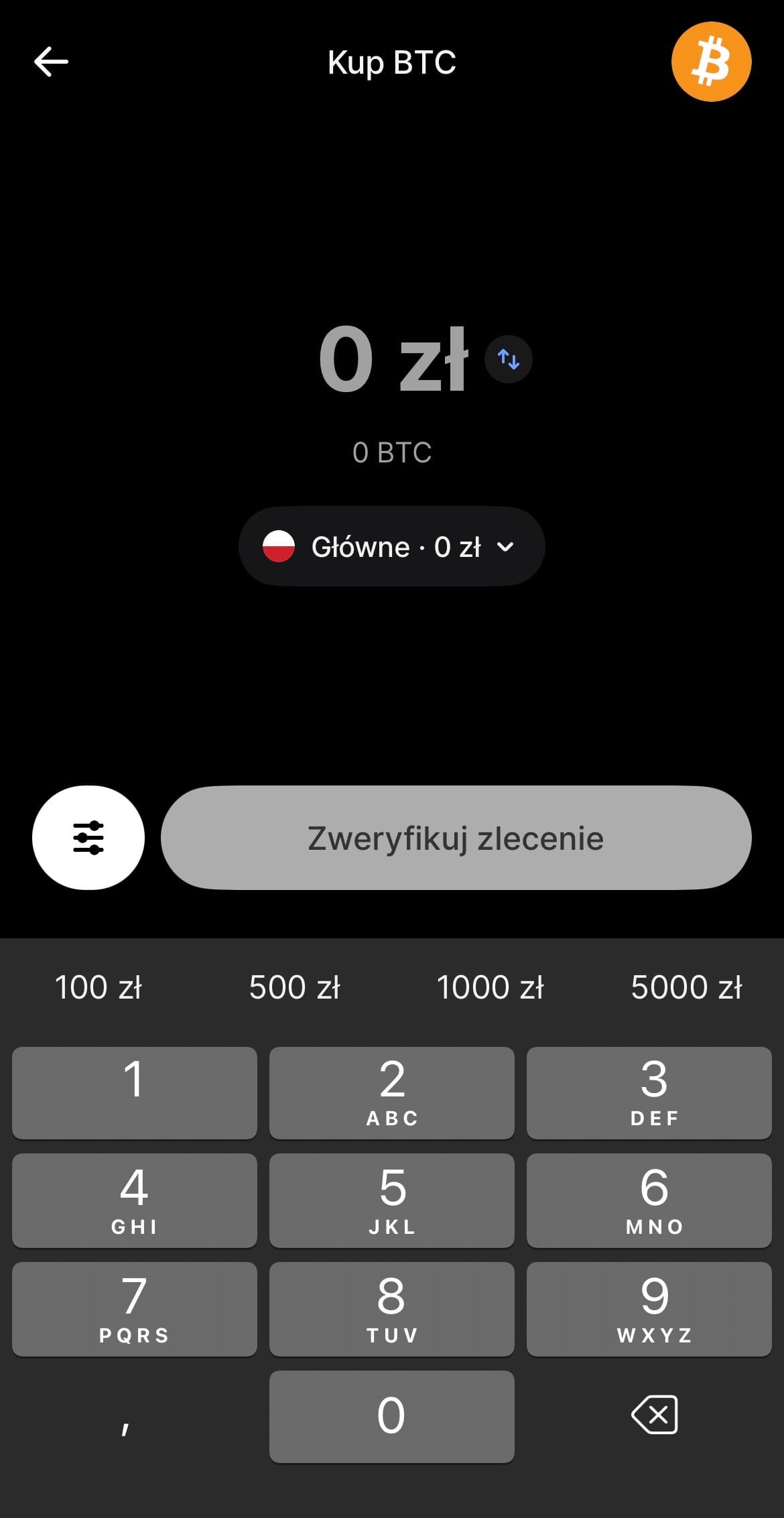784x1518 pixels.
Task: Tap Zweryfikuj zlecenie
Action: 456,838
